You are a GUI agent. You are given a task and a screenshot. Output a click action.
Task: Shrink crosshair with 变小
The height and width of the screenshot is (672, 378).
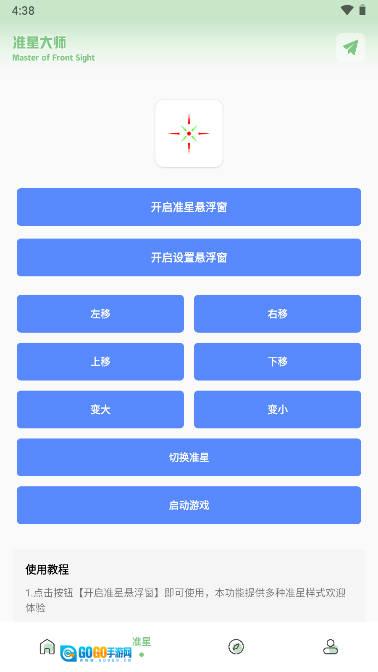point(277,409)
